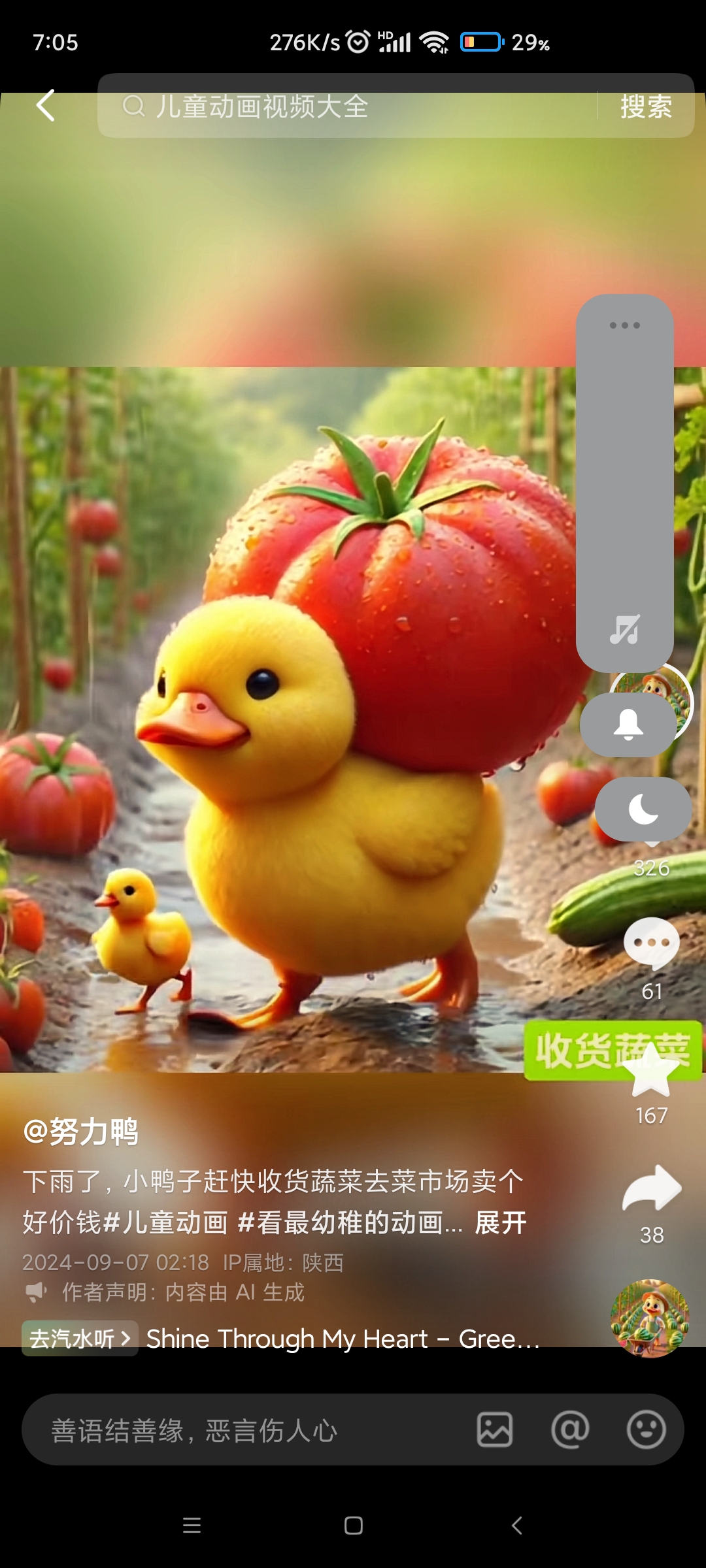
Task: Toggle the do-not-disturb moon button
Action: click(643, 809)
